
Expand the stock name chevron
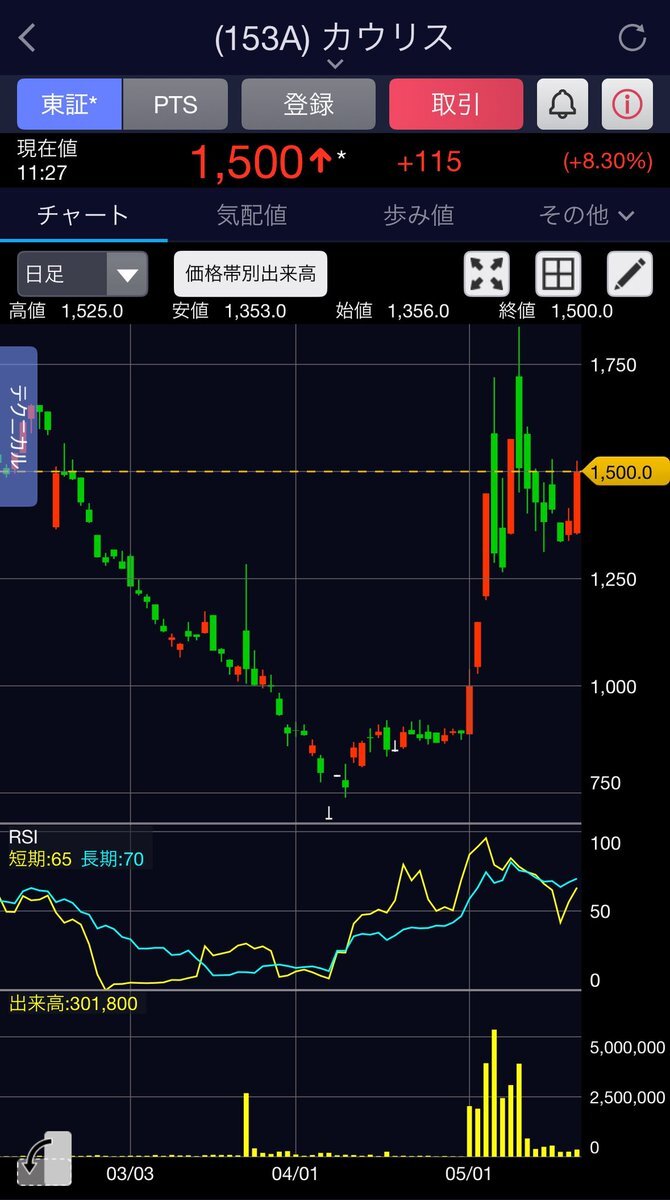click(335, 64)
